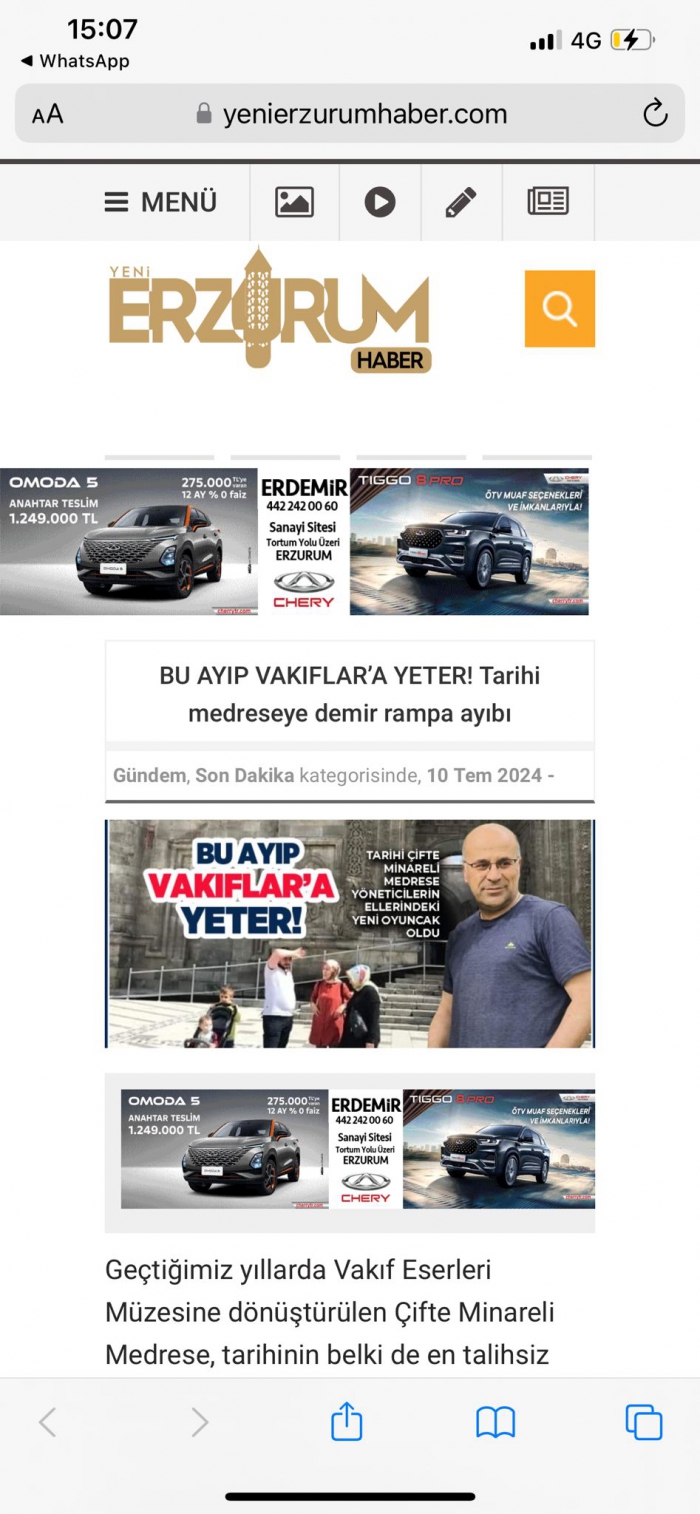Open the photo gallery icon
Viewport: 700px width, 1514px height.
coord(294,202)
